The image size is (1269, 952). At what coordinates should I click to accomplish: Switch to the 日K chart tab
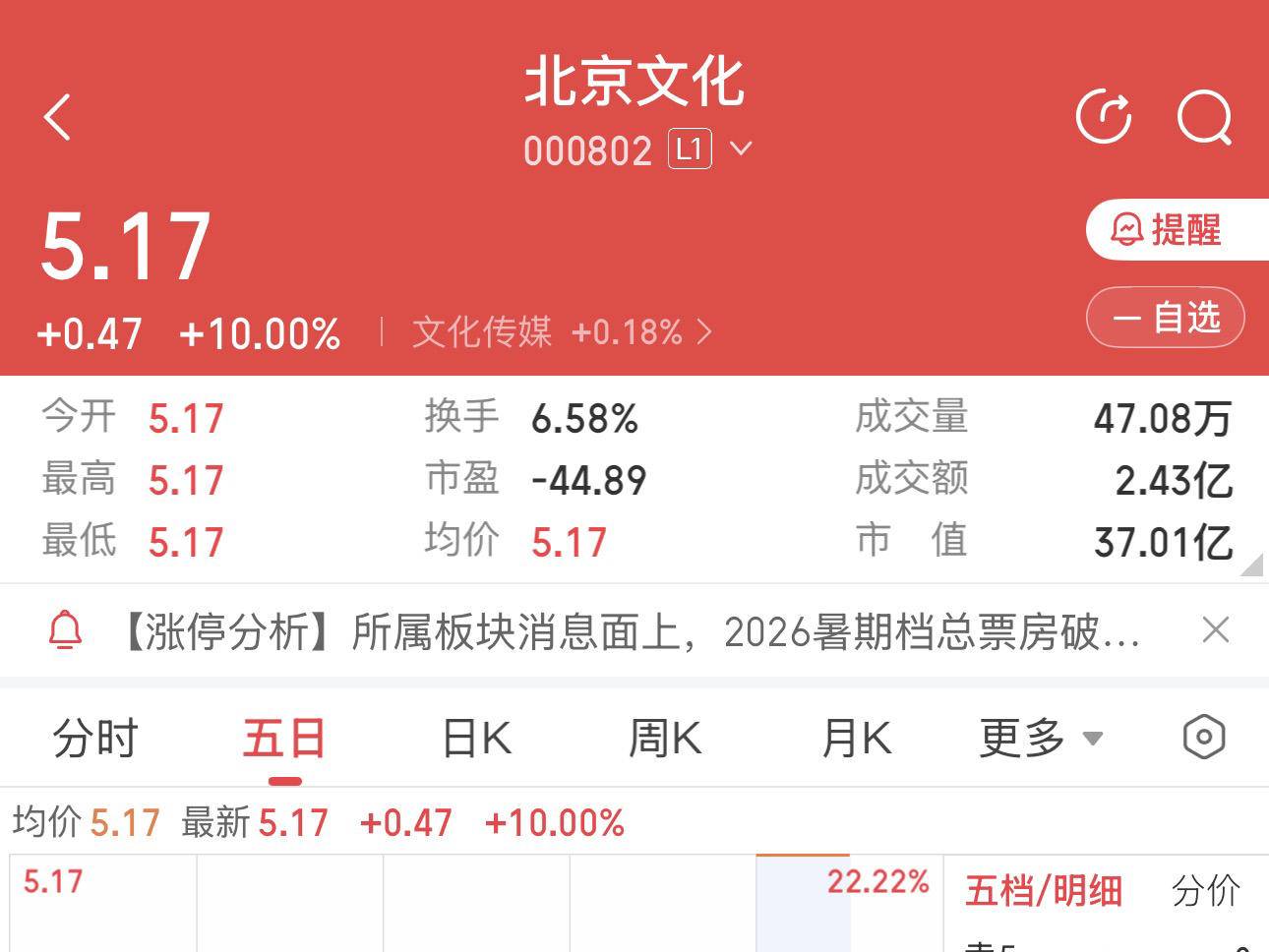click(x=476, y=738)
